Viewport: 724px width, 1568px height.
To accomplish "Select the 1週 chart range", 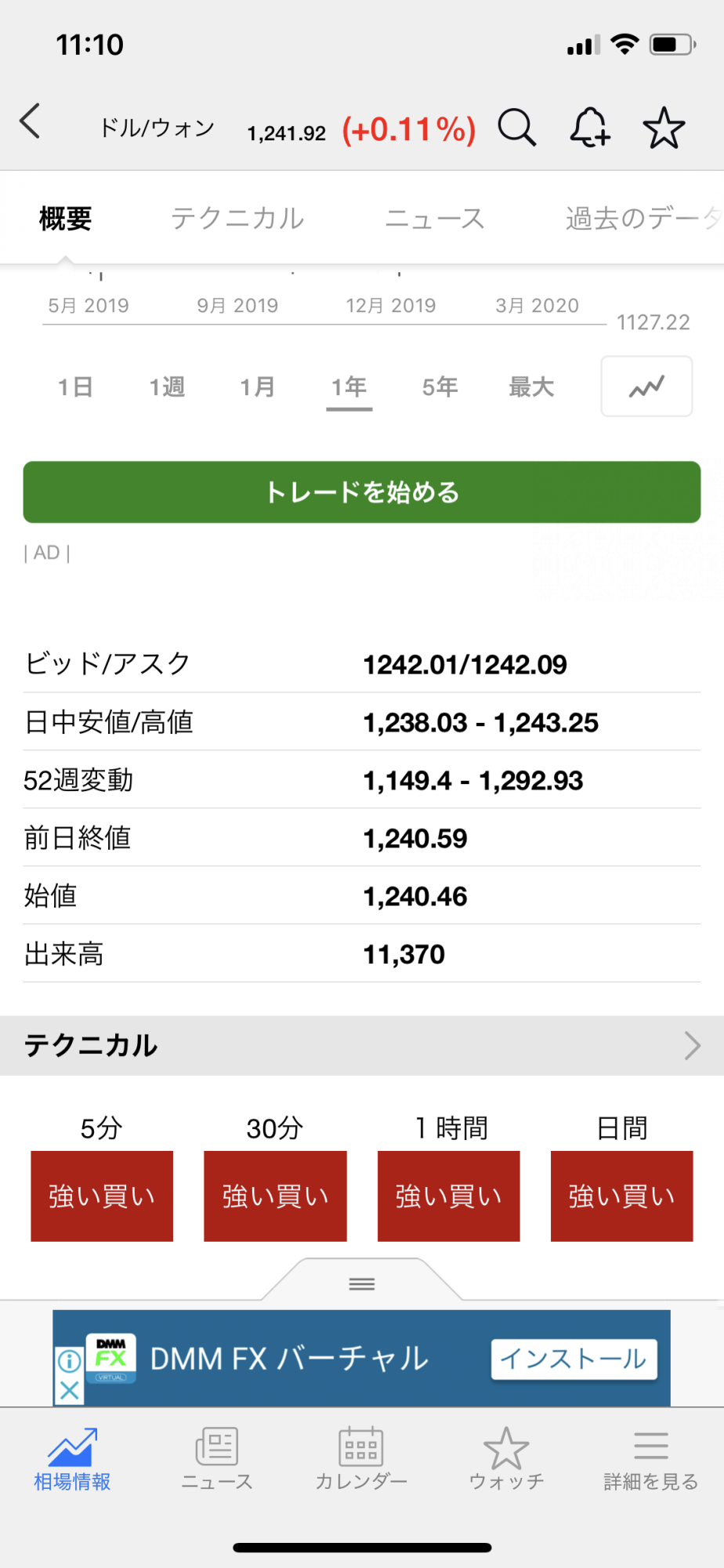I will [167, 387].
